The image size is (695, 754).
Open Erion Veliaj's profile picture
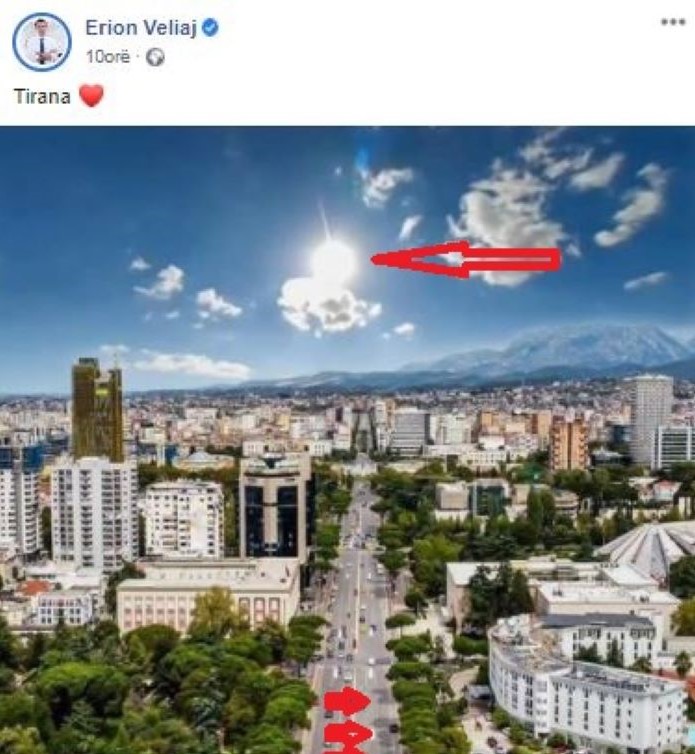(x=42, y=42)
